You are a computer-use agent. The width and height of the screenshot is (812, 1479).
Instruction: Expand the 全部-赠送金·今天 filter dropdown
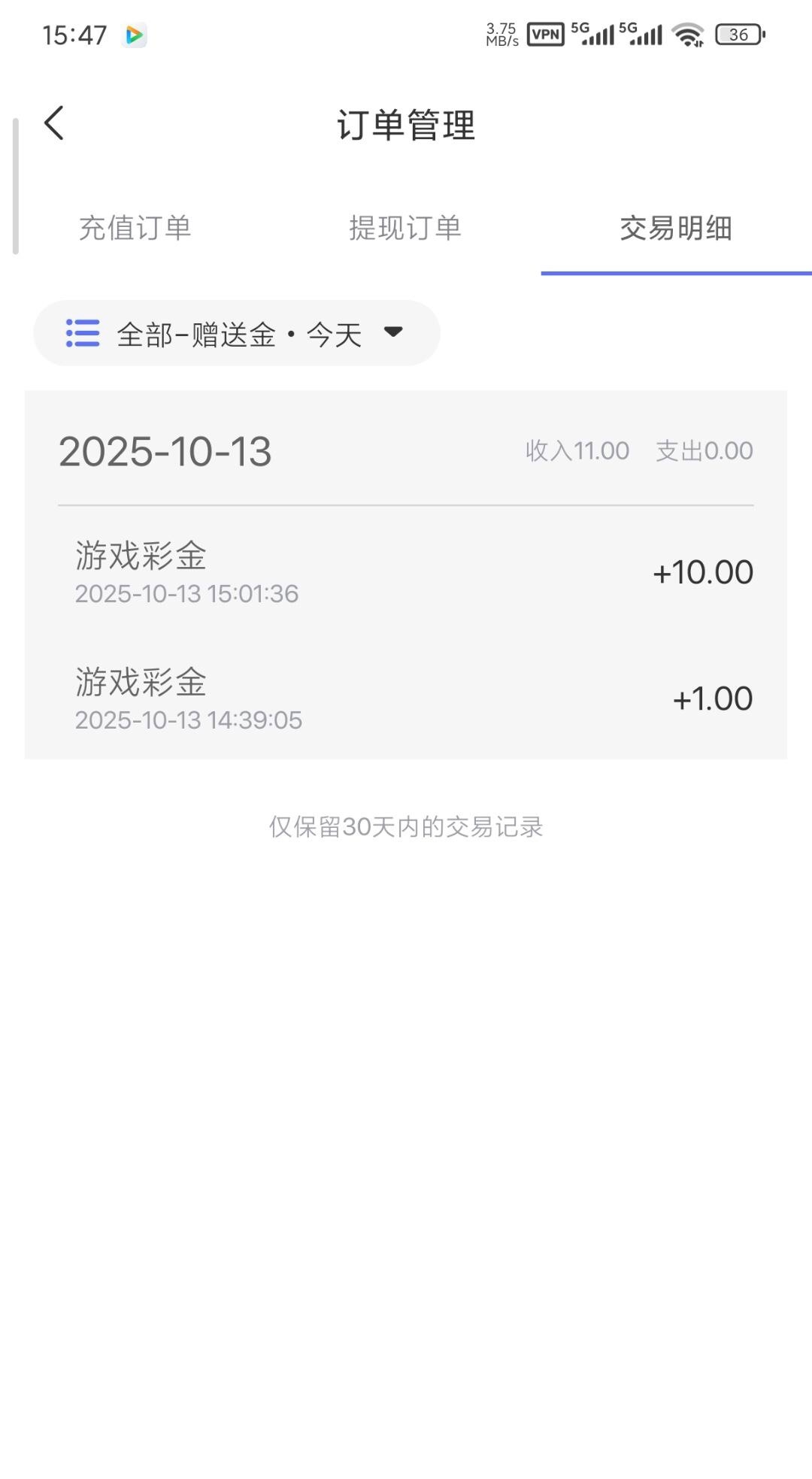(237, 333)
